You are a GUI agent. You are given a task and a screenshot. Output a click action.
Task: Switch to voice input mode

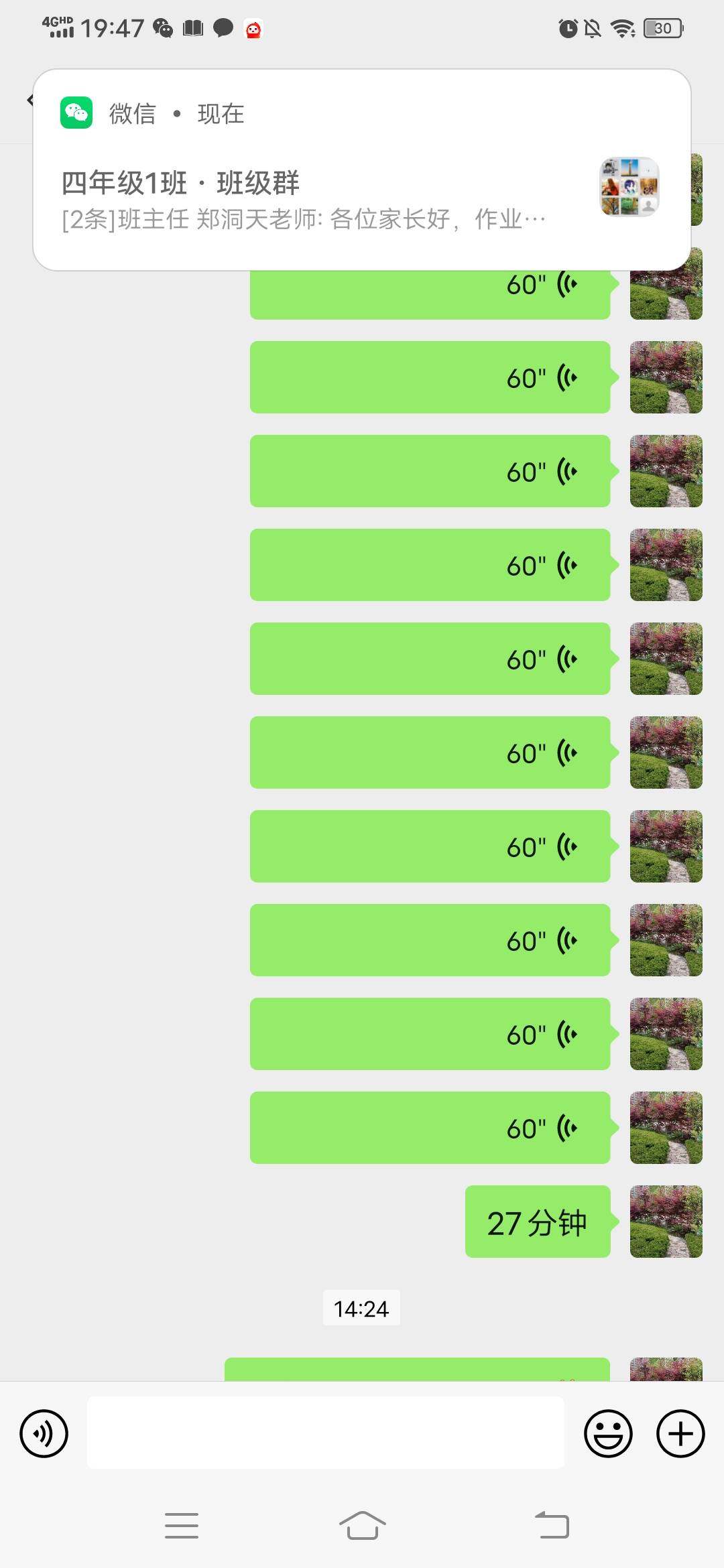click(x=44, y=1433)
